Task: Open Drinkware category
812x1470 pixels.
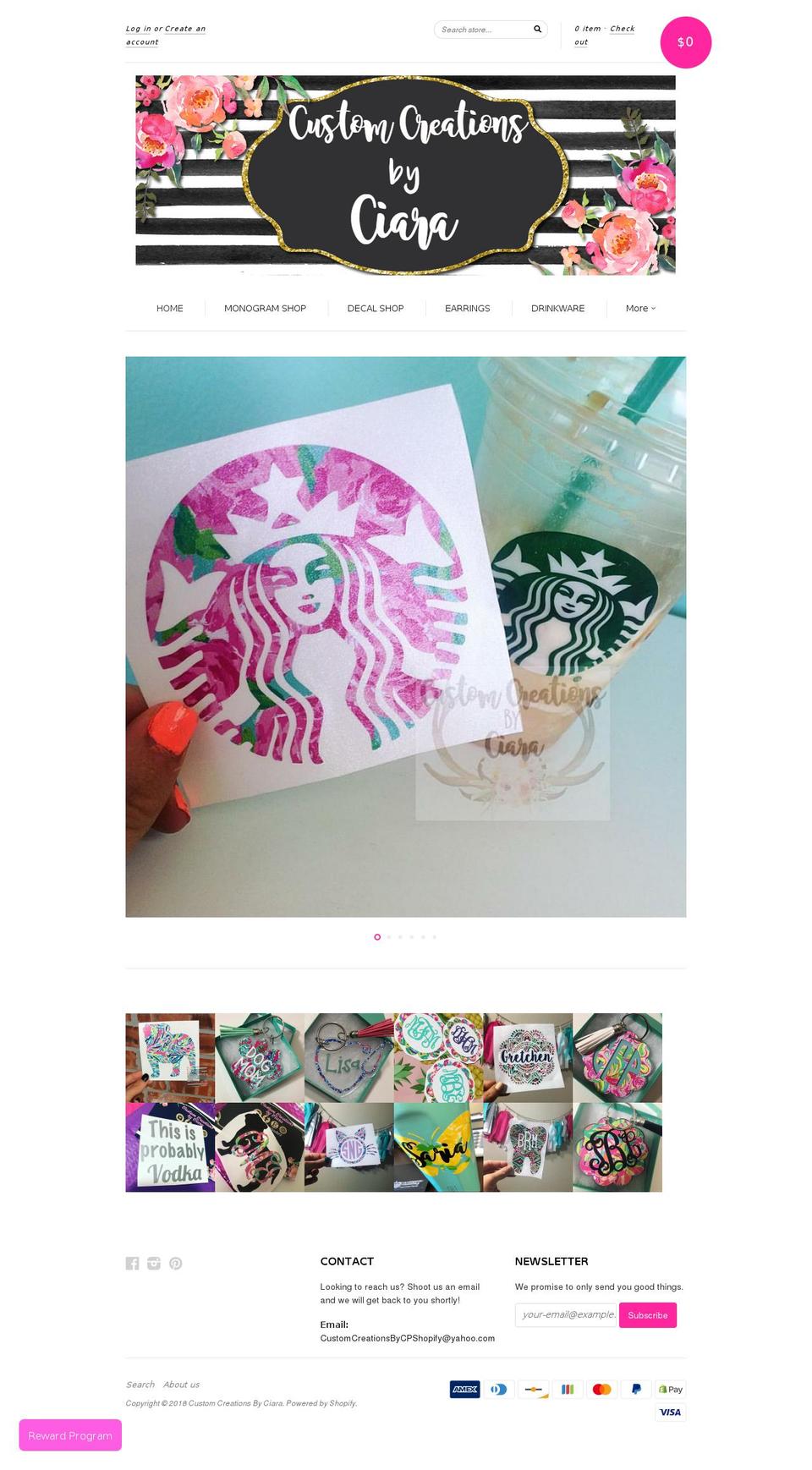Action: [558, 309]
